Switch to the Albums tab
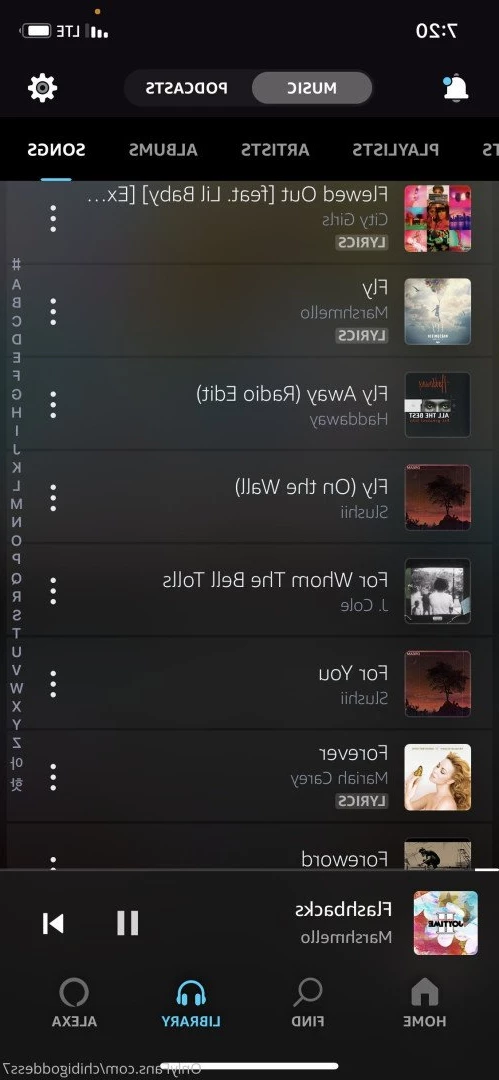The image size is (499, 1080). (x=163, y=149)
